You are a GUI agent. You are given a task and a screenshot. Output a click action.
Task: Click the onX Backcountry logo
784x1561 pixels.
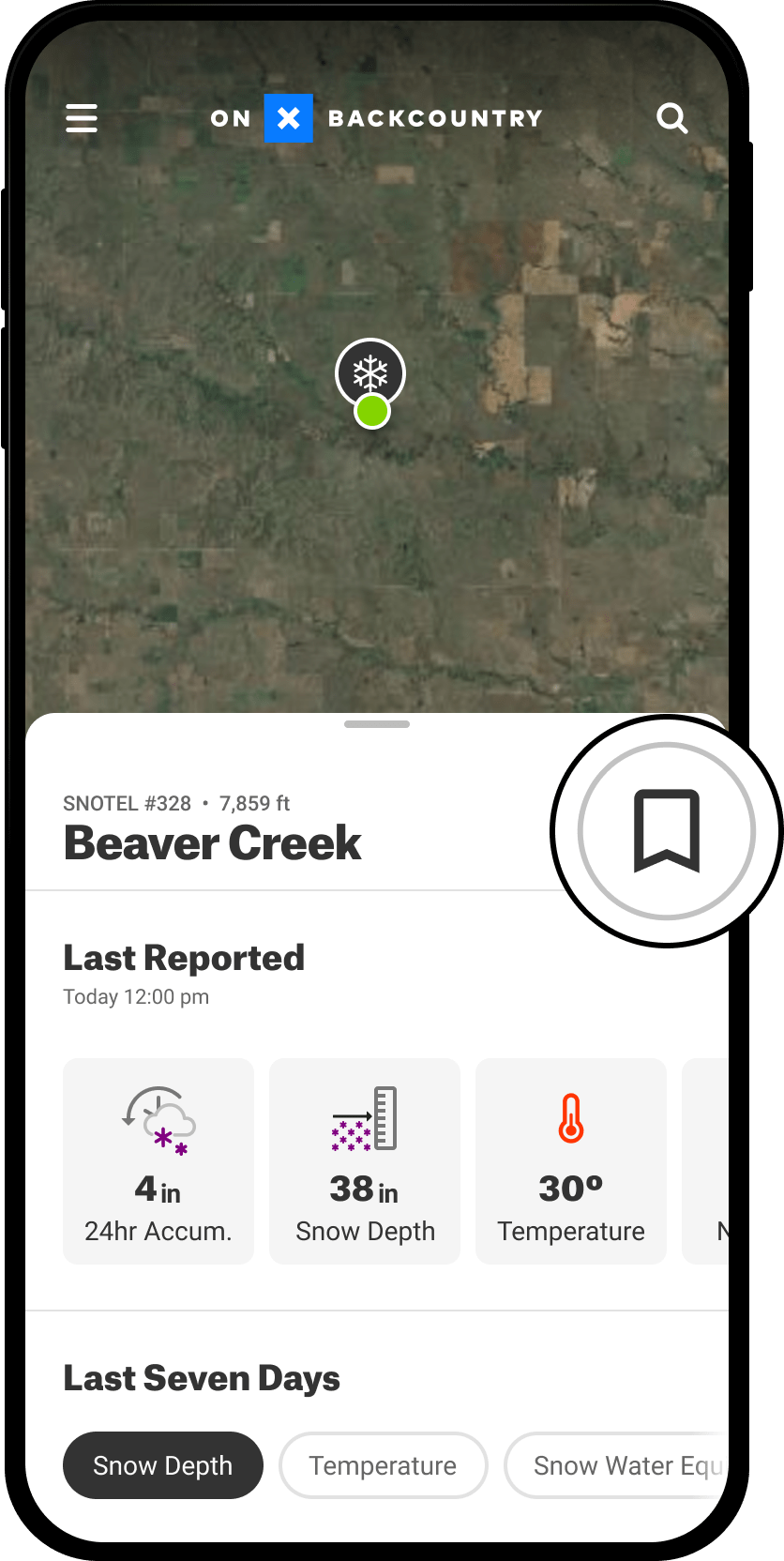(x=373, y=118)
